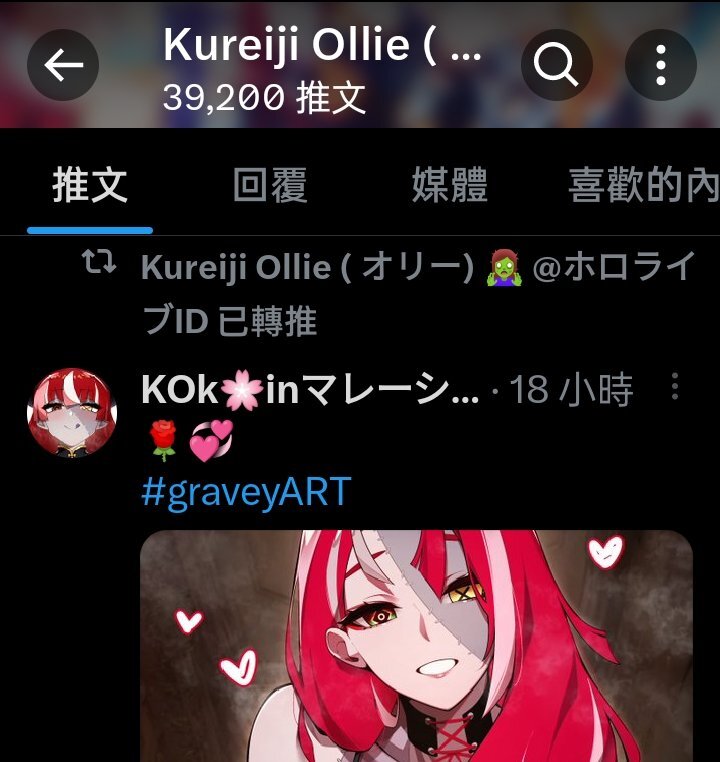
Task: Go back using the arrow button
Action: coord(63,66)
